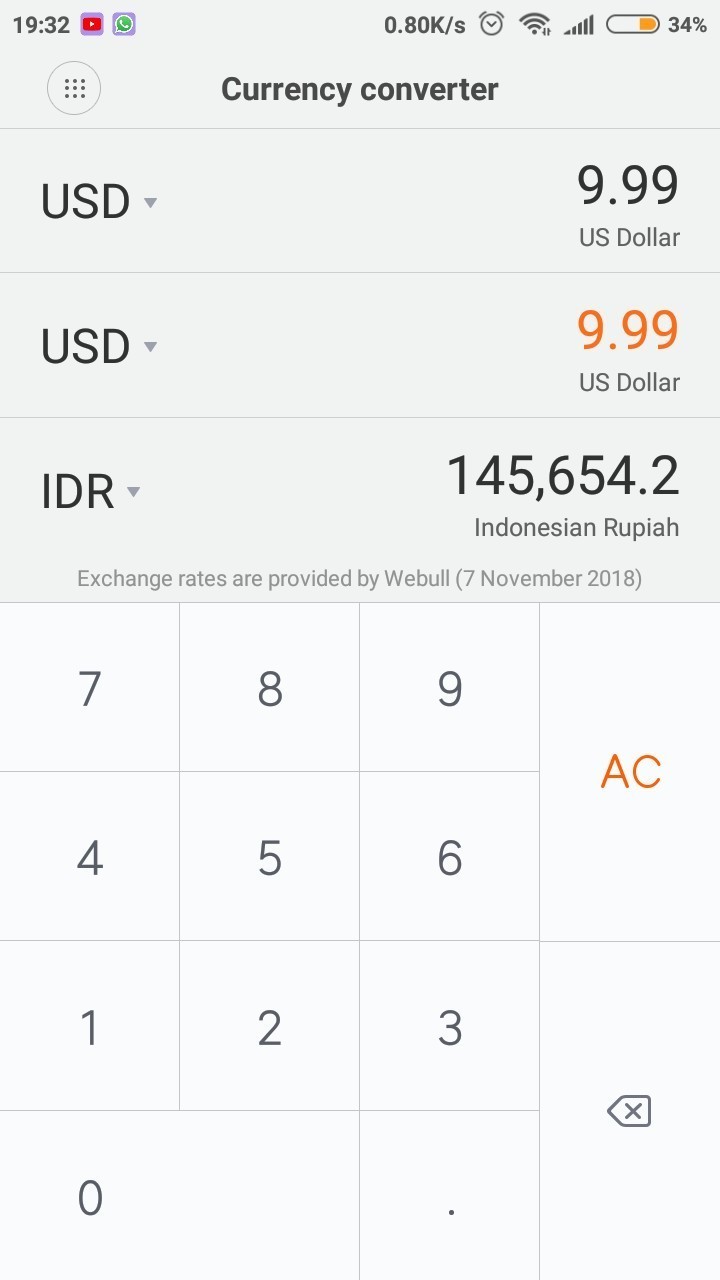Enter digit 3 on keypad
This screenshot has width=720, height=1280.
(x=450, y=1027)
